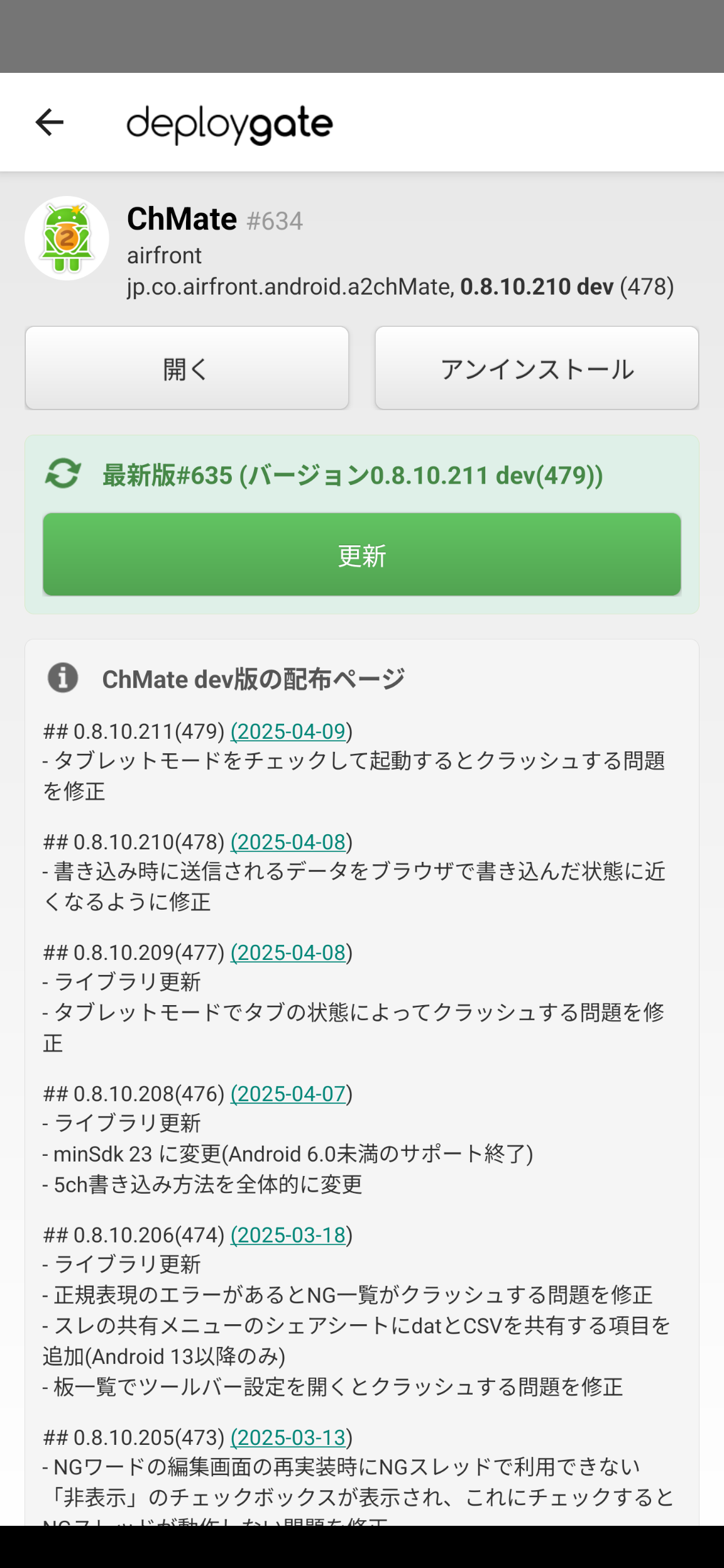Open the 2025-03-13 date link

pyautogui.click(x=288, y=1437)
